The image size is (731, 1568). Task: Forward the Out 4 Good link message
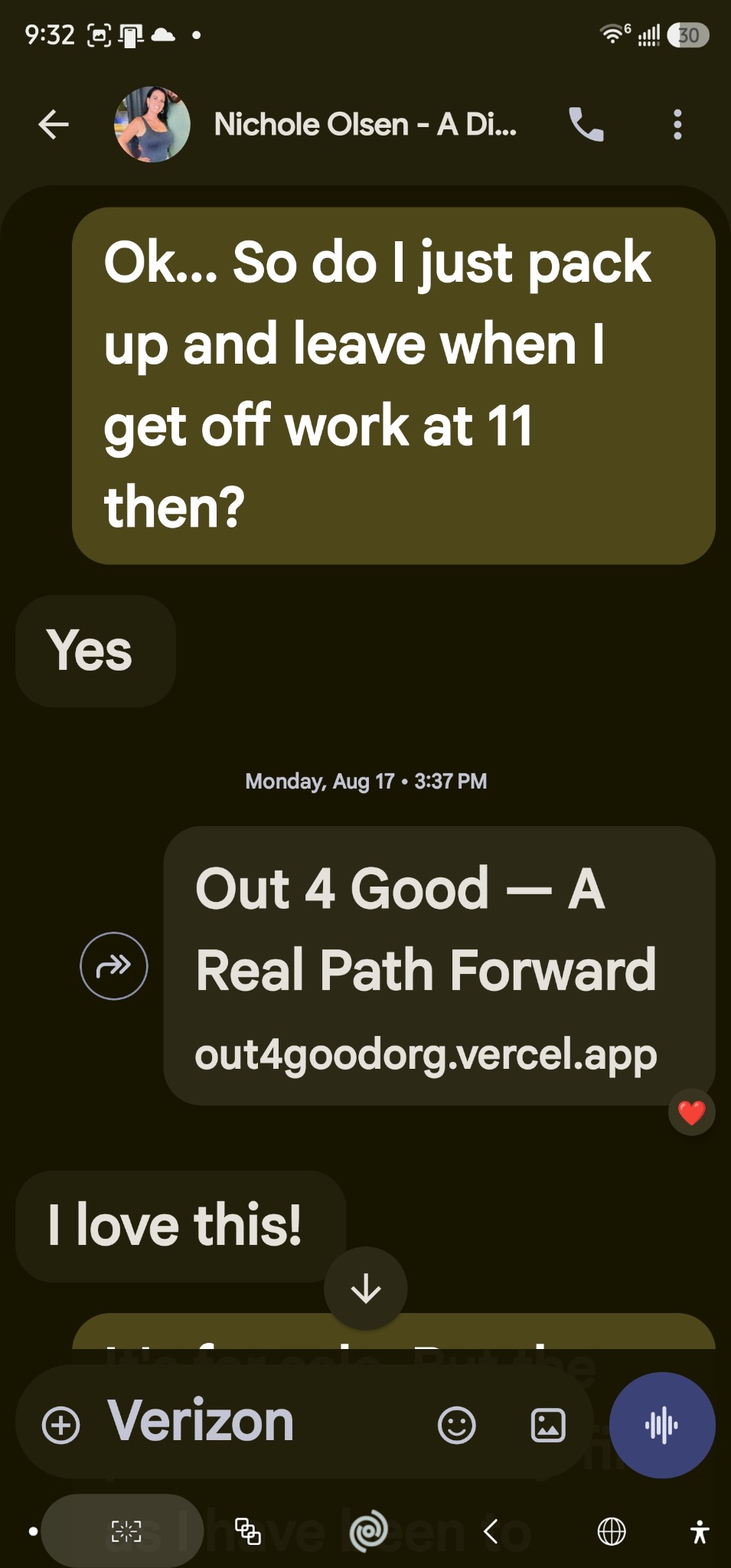[114, 965]
